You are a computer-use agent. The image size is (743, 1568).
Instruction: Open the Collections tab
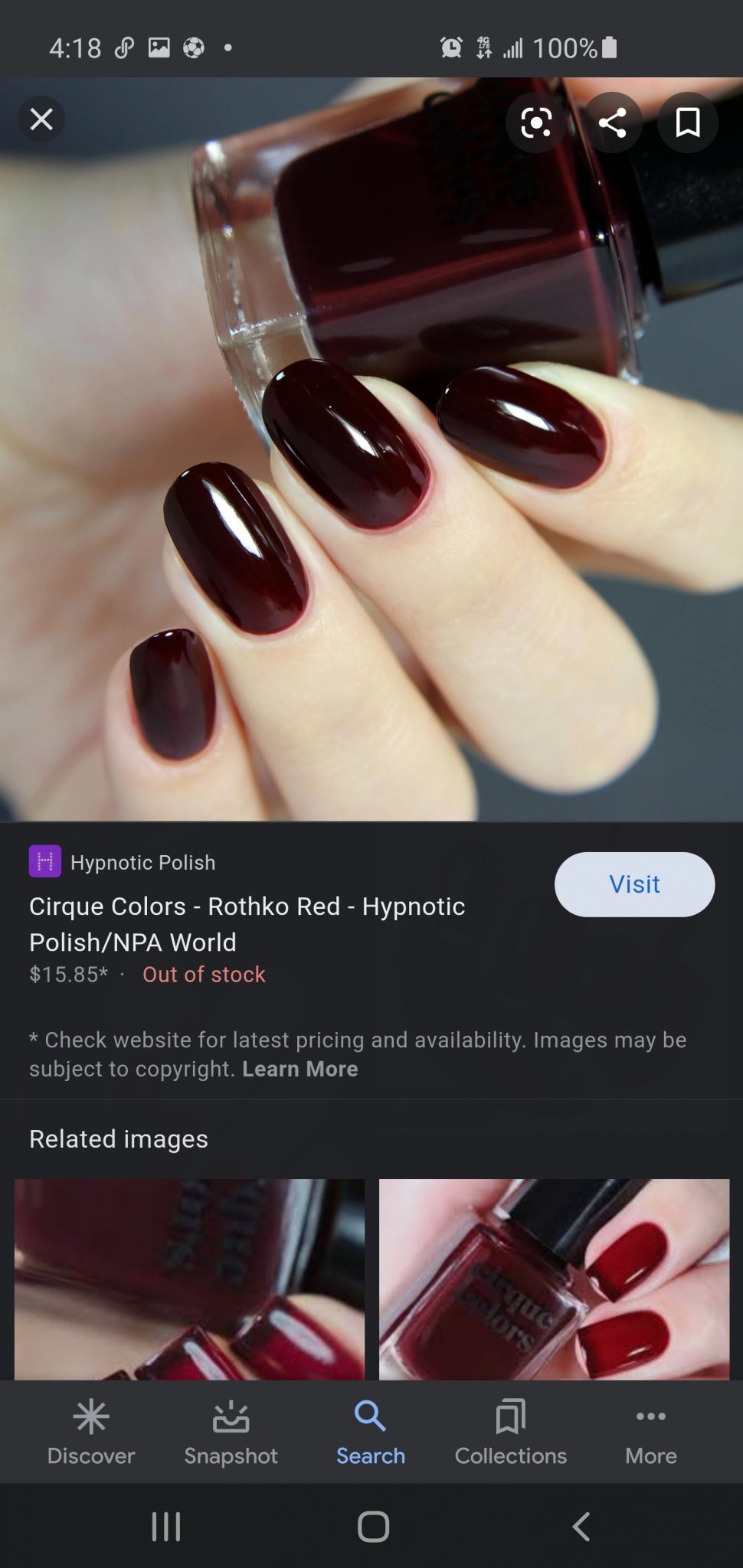[510, 1432]
